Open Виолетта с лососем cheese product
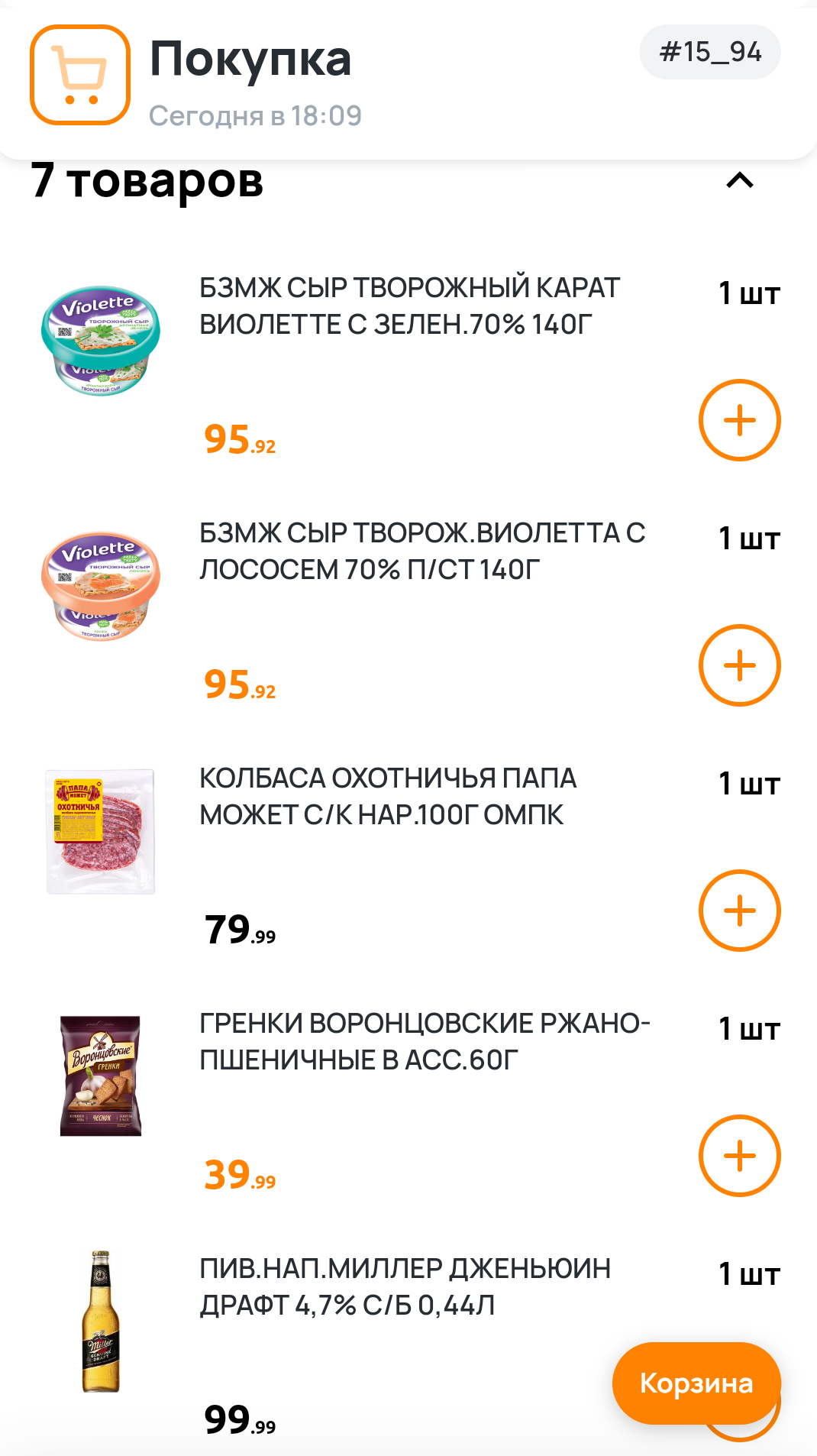This screenshot has width=817, height=1456. (421, 552)
